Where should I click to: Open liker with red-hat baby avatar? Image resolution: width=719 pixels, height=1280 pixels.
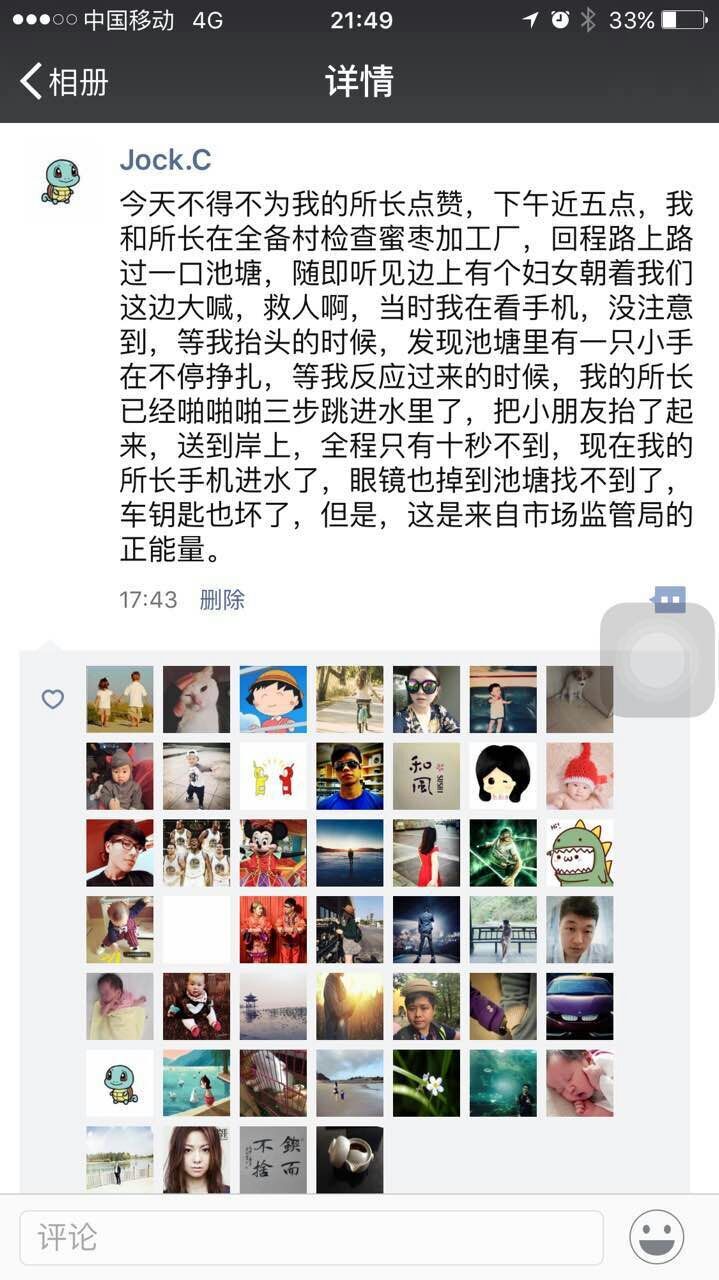(580, 776)
